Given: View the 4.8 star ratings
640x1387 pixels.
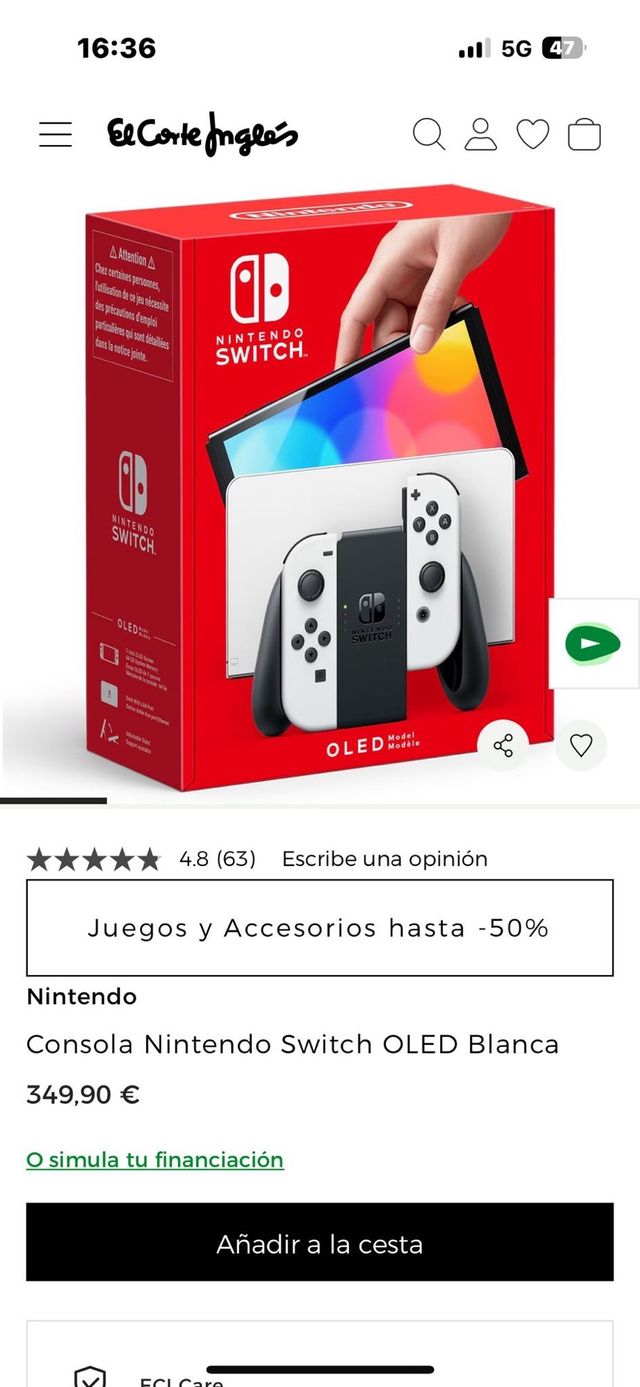Looking at the screenshot, I should point(140,858).
